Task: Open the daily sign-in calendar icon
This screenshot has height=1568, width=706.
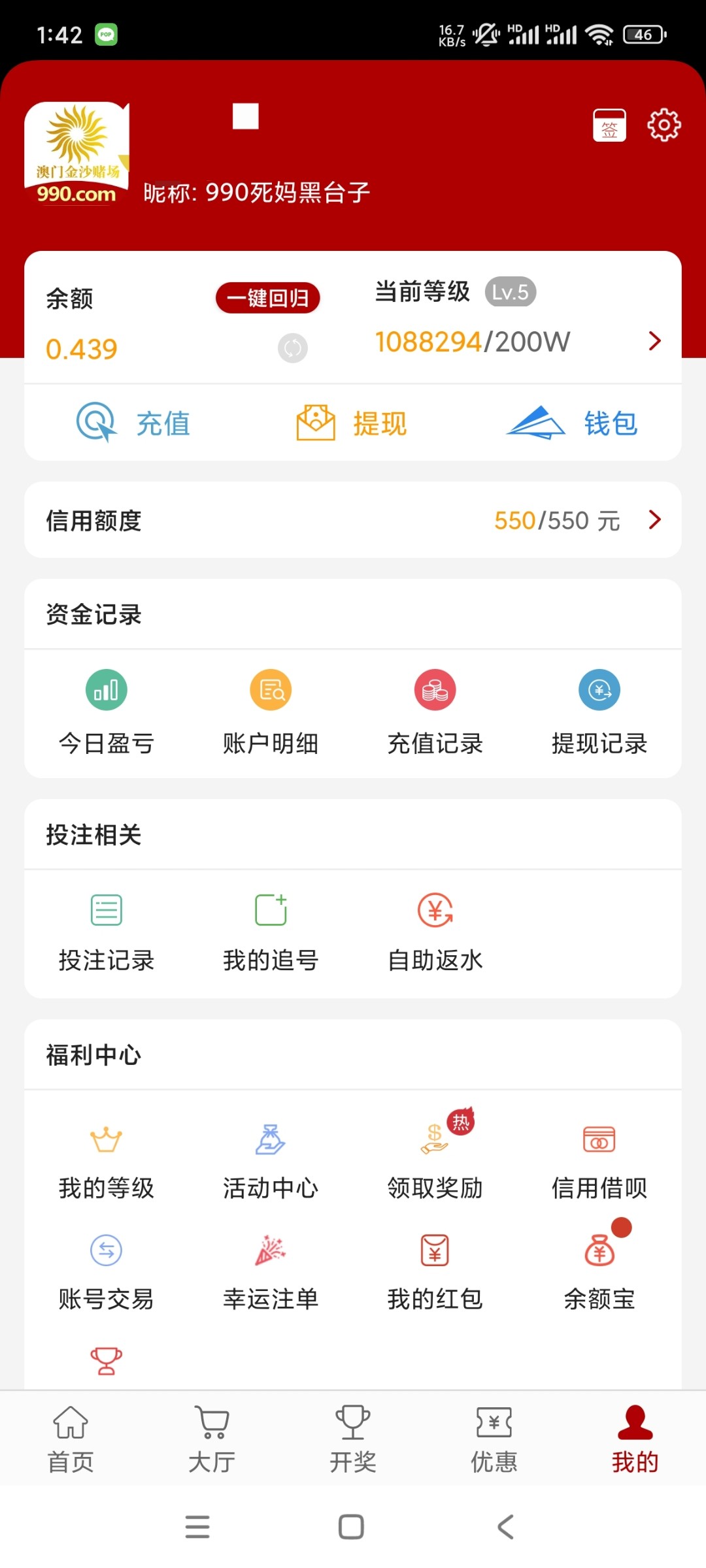Action: point(609,125)
